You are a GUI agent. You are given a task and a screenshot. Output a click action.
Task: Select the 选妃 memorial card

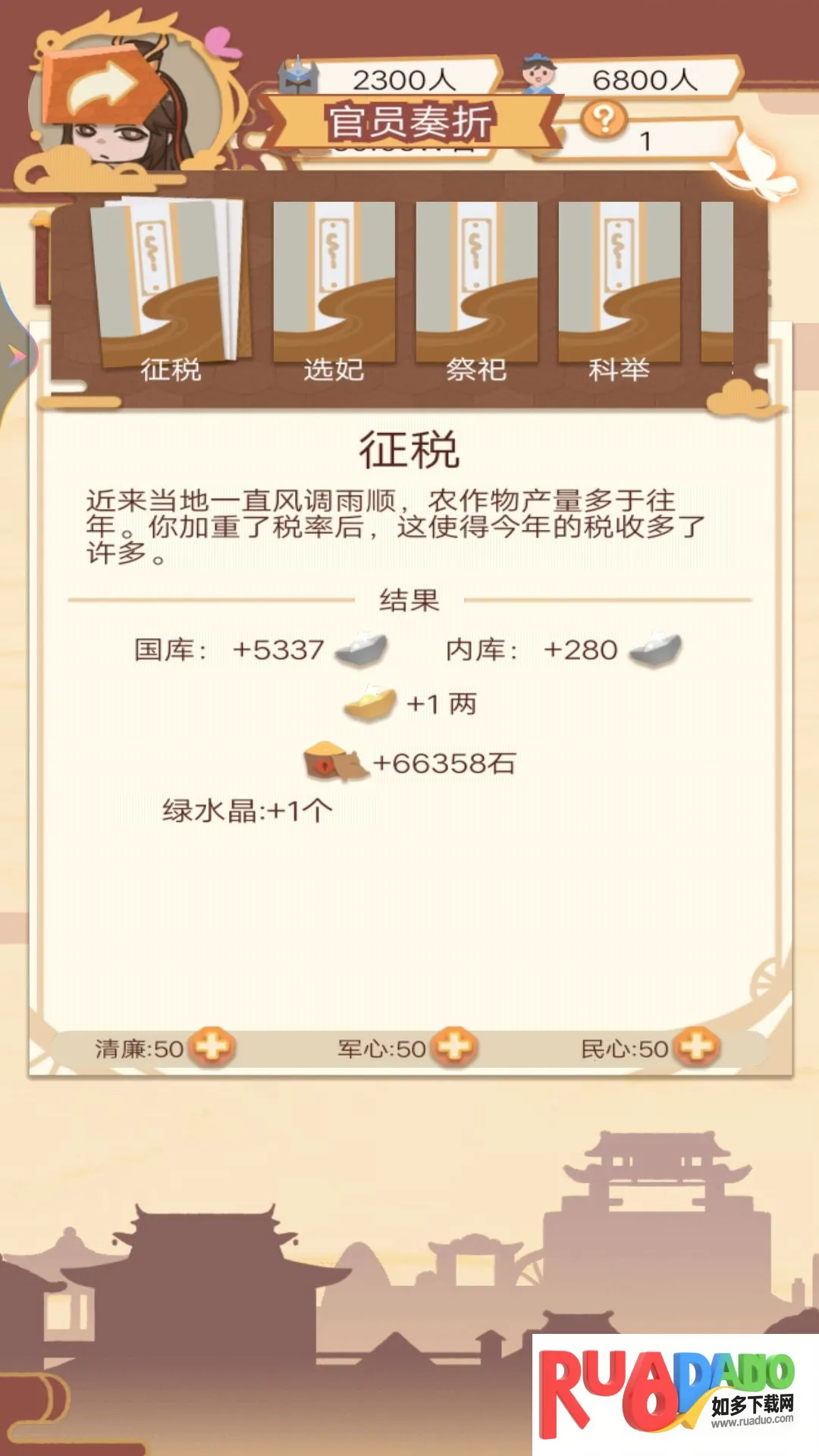tap(334, 284)
